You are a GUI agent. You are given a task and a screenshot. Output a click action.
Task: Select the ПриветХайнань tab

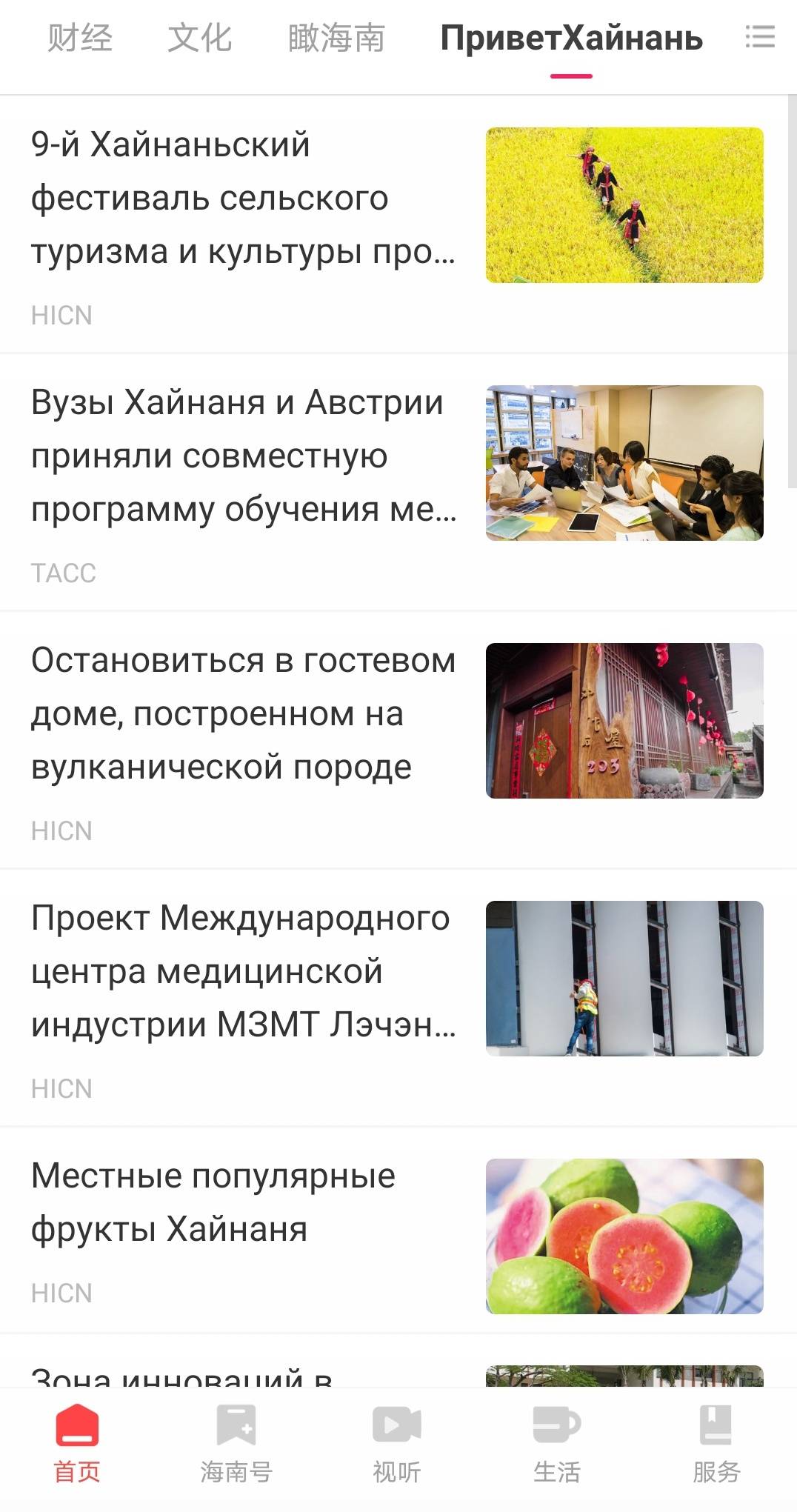(571, 39)
